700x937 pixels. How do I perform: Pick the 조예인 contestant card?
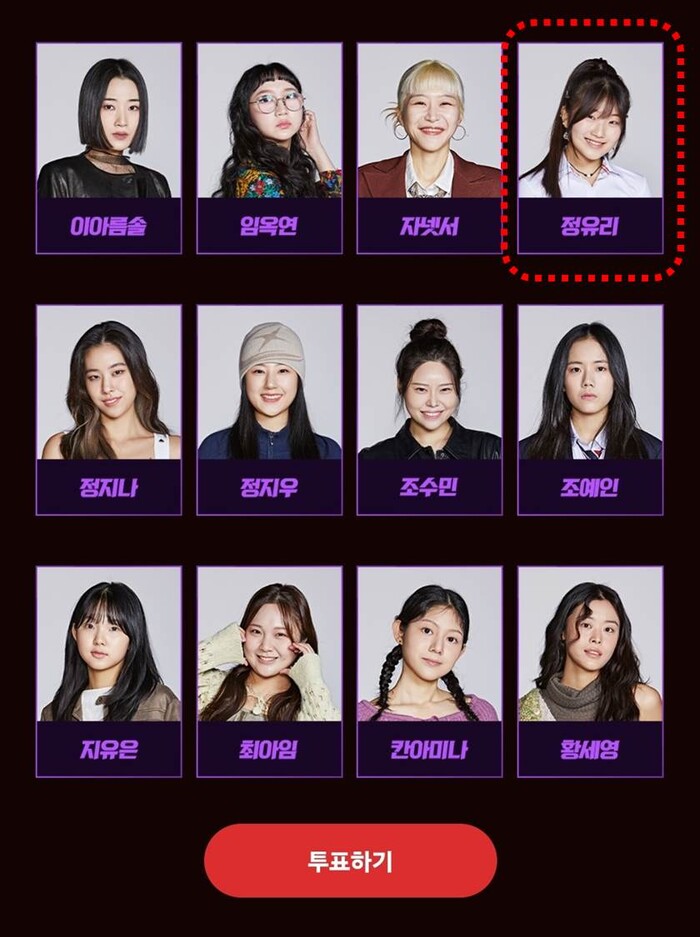pyautogui.click(x=590, y=409)
